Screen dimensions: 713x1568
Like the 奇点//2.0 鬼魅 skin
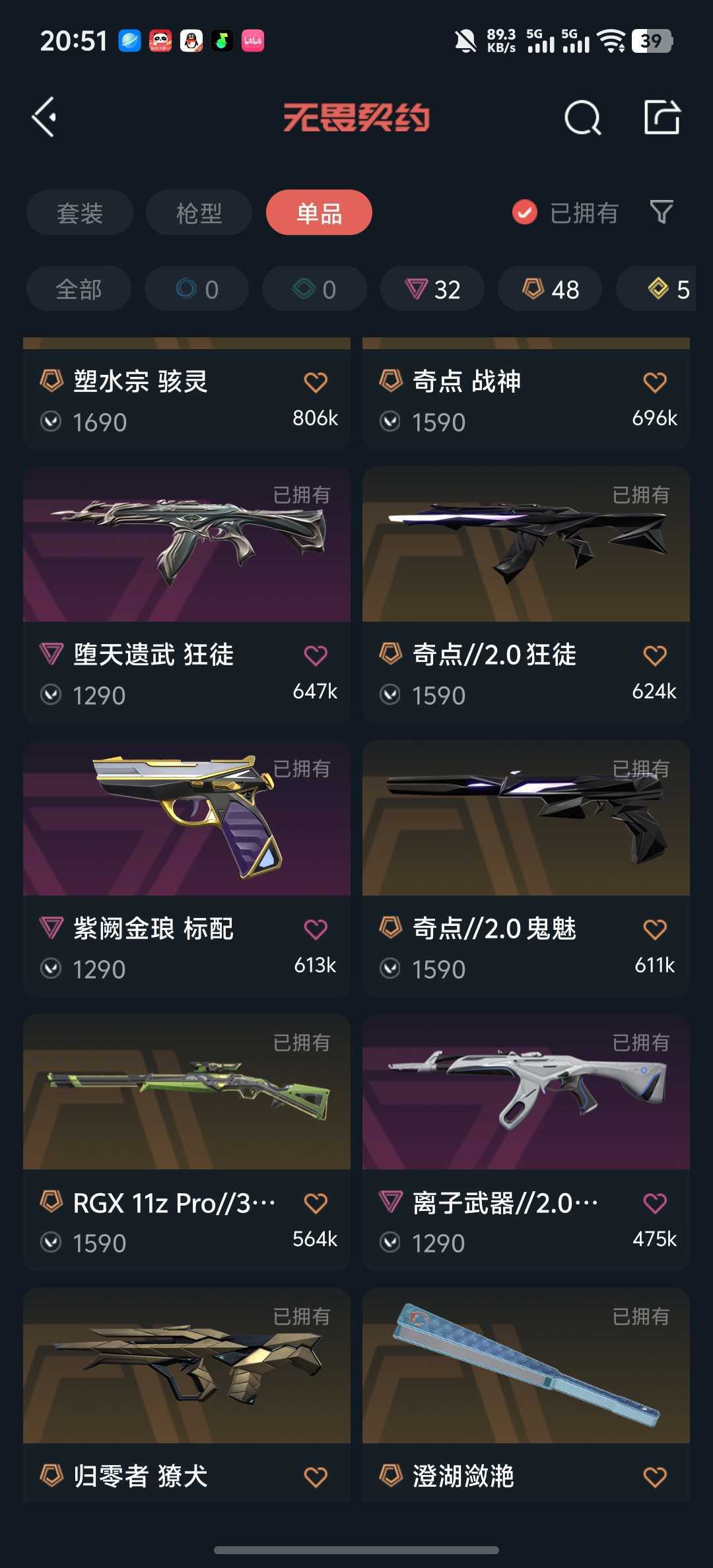[655, 929]
